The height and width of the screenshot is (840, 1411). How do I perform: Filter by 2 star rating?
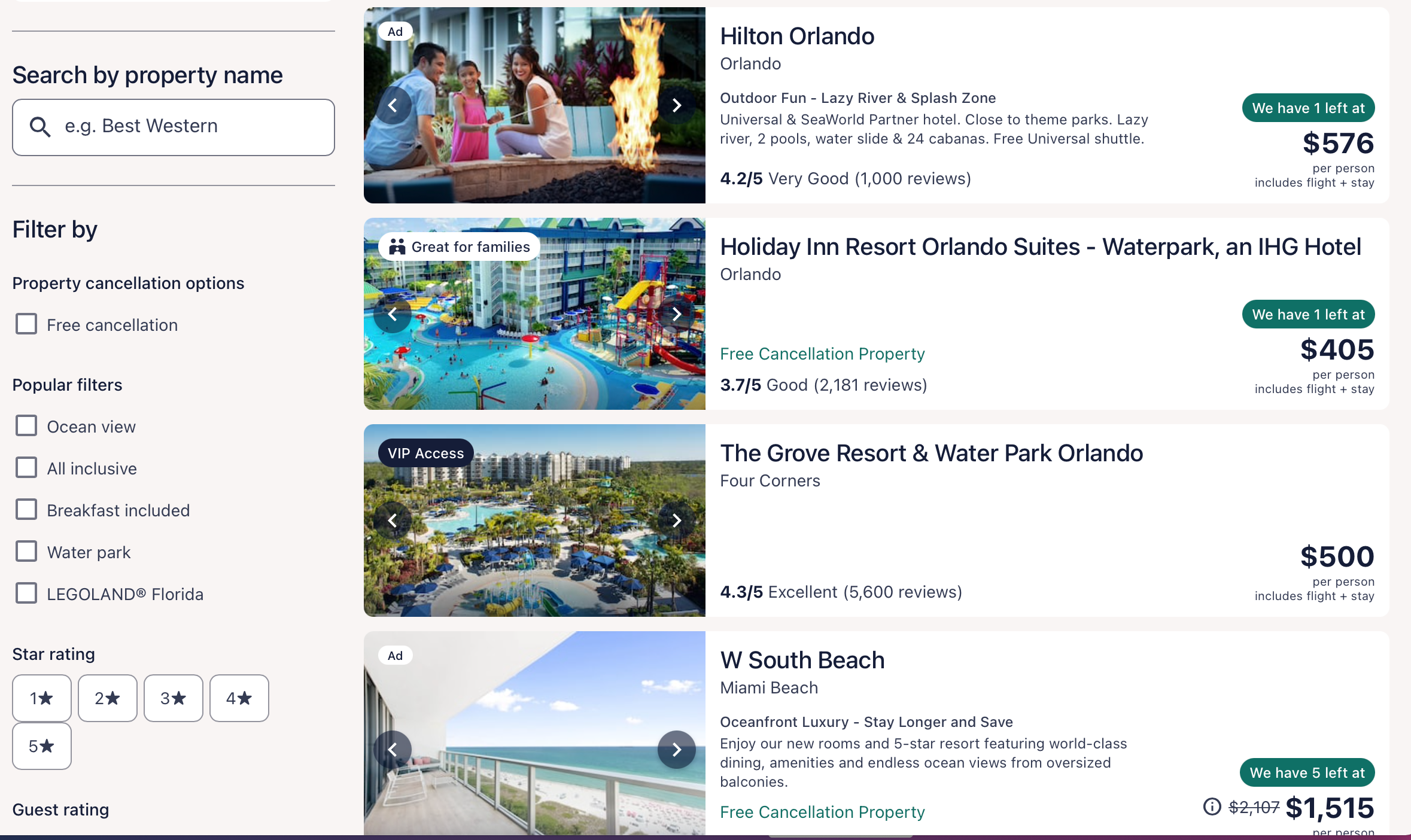(108, 698)
